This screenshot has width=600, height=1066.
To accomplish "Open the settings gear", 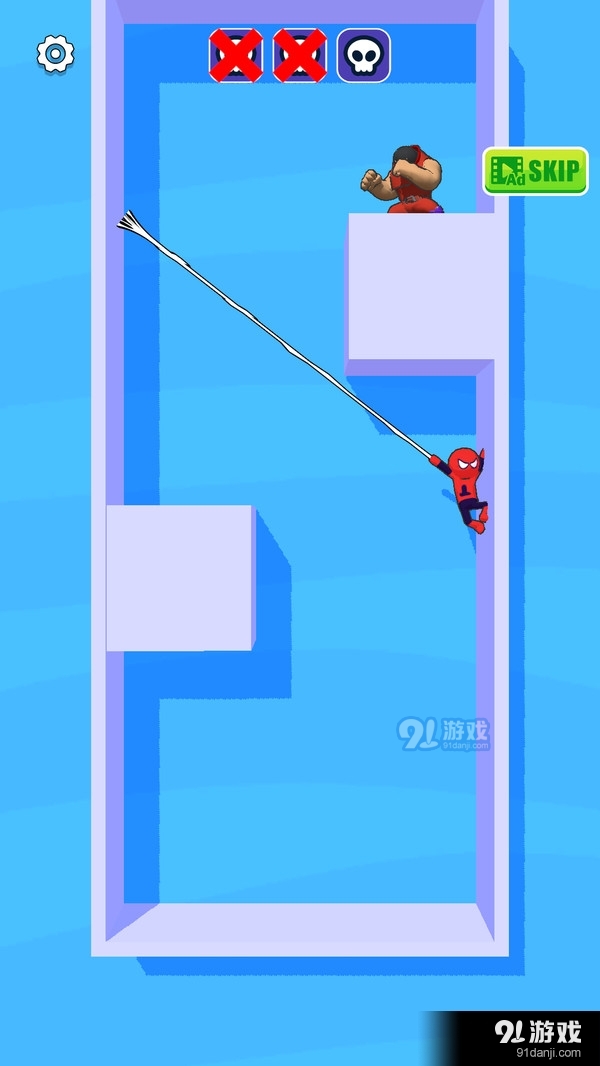I will [56, 53].
